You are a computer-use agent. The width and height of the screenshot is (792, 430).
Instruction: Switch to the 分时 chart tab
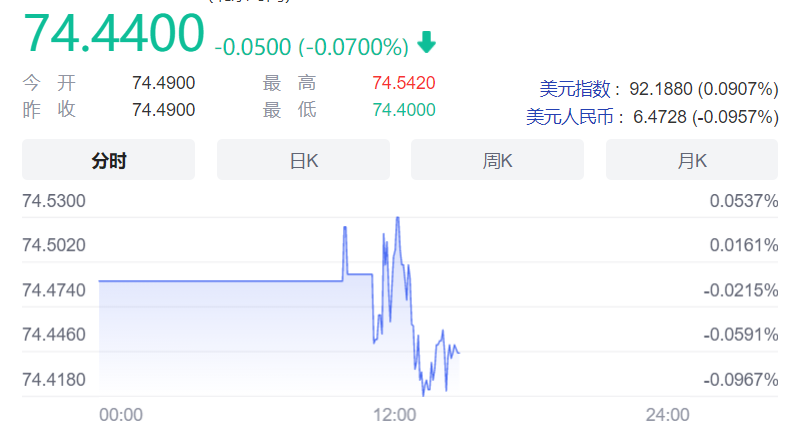108,160
